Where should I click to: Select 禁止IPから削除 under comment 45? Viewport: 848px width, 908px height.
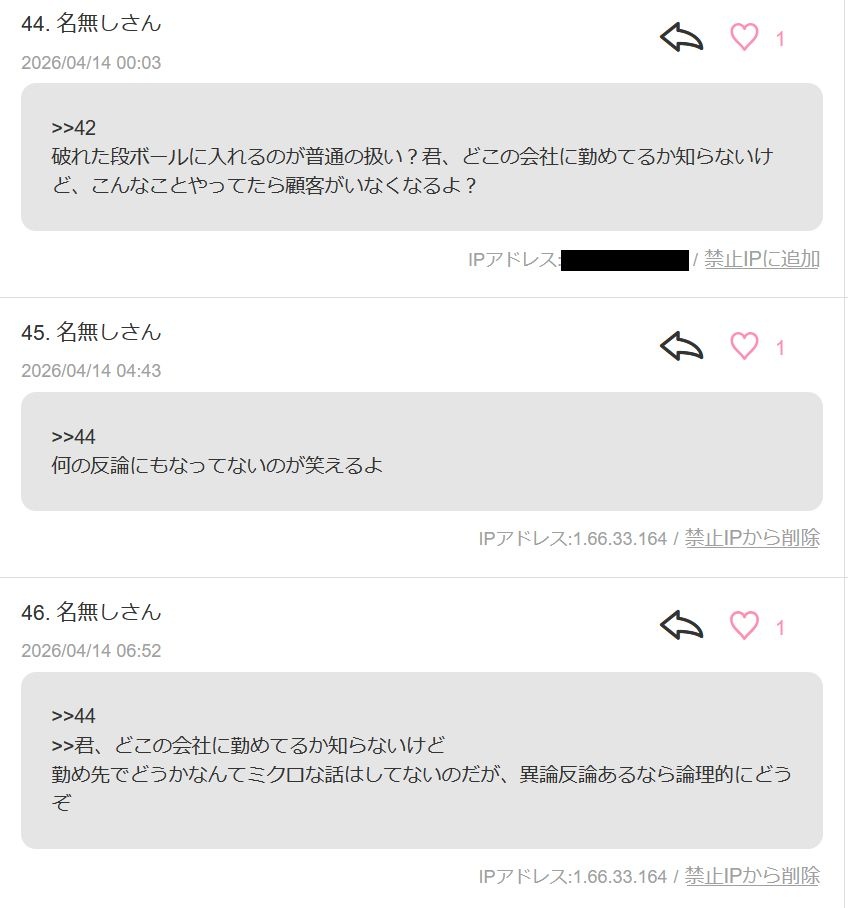point(752,538)
